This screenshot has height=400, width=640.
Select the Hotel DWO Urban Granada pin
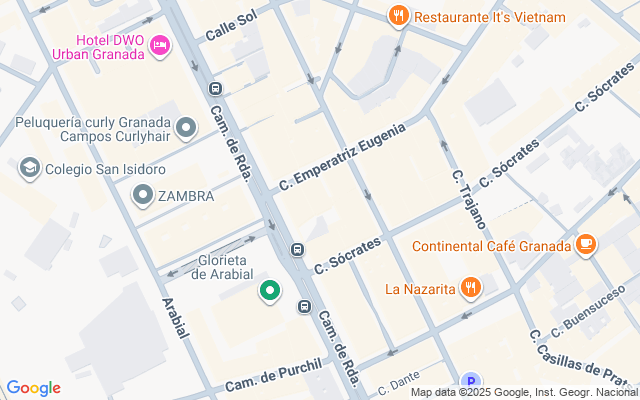[x=160, y=46]
